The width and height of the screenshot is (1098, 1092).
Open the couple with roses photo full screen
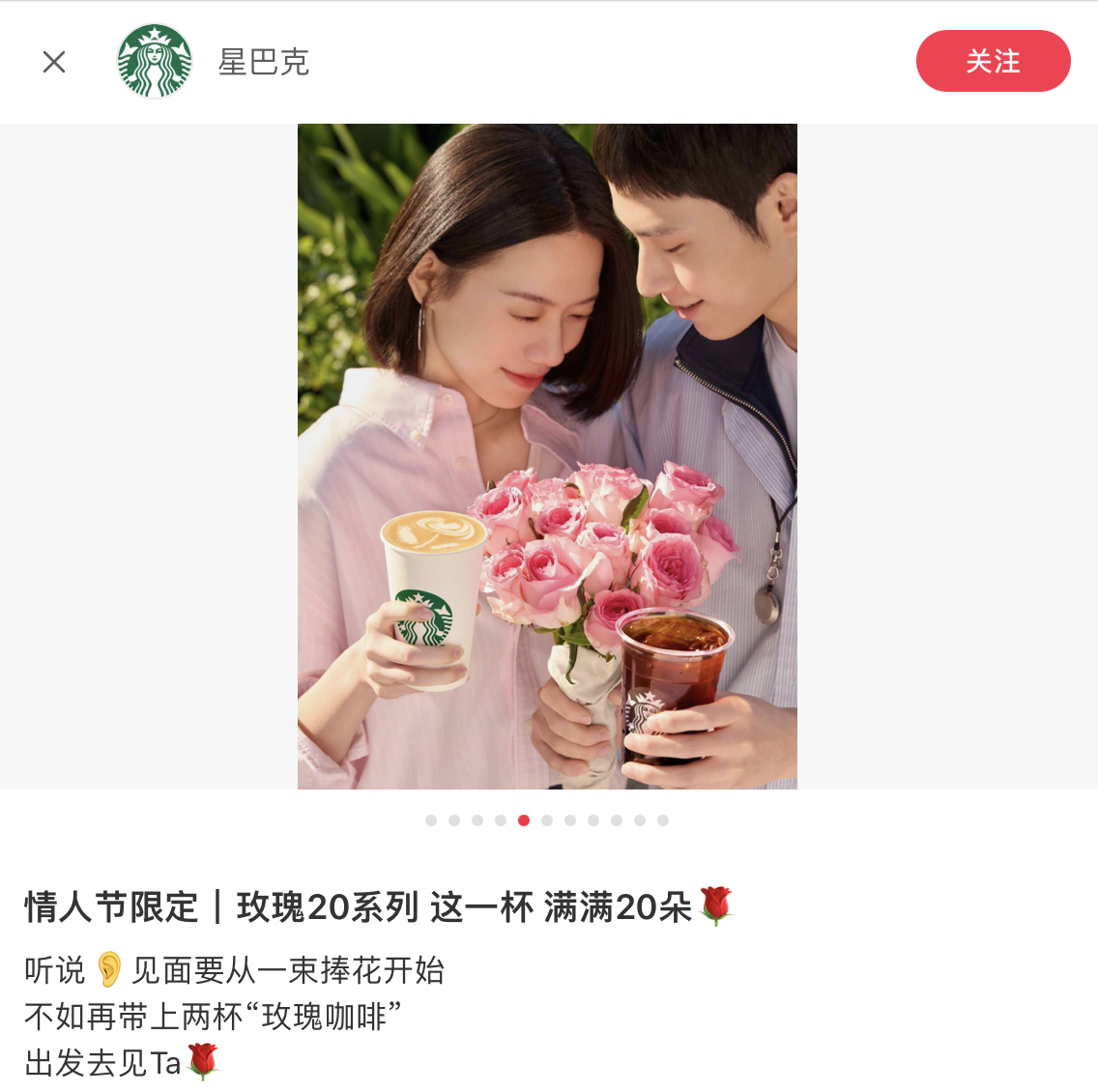(547, 456)
